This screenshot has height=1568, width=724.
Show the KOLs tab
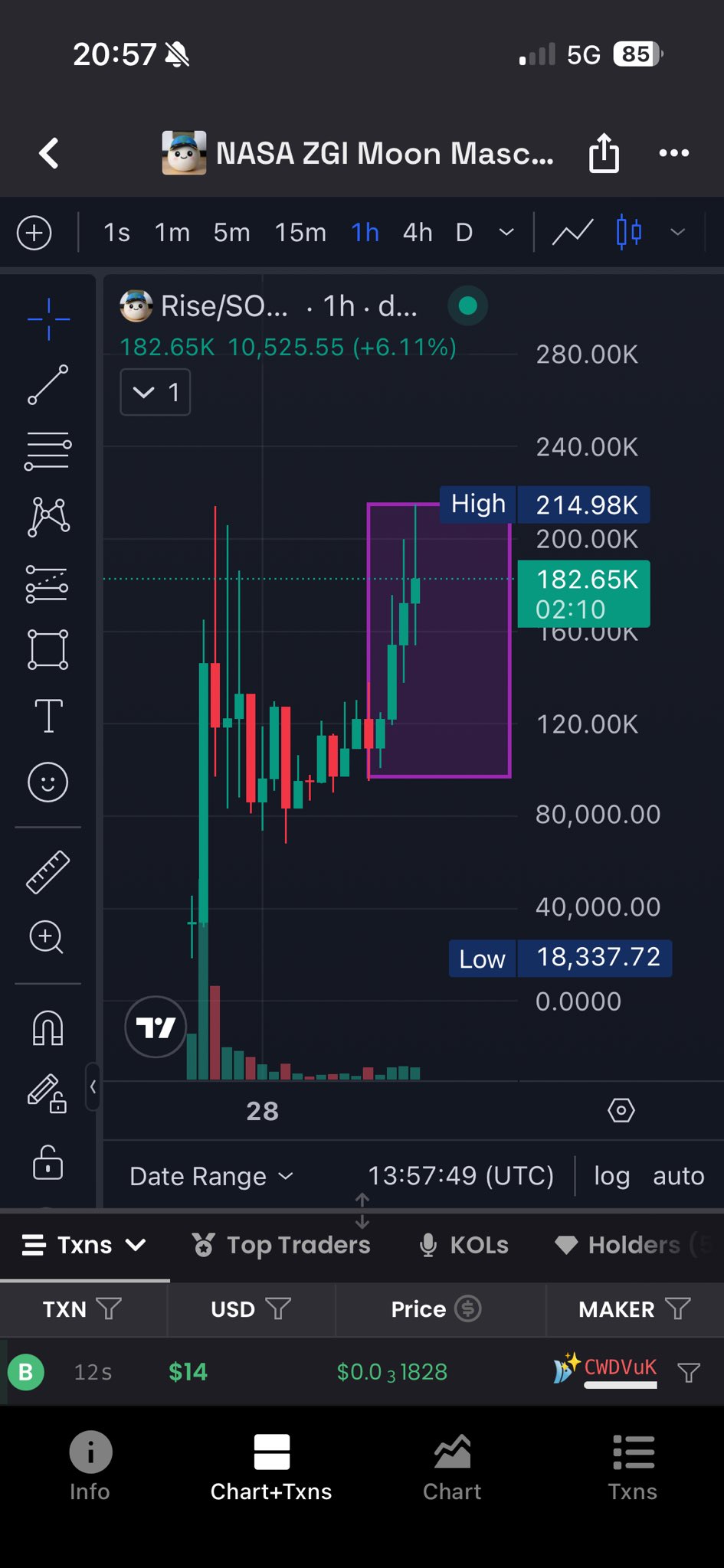(x=464, y=1246)
